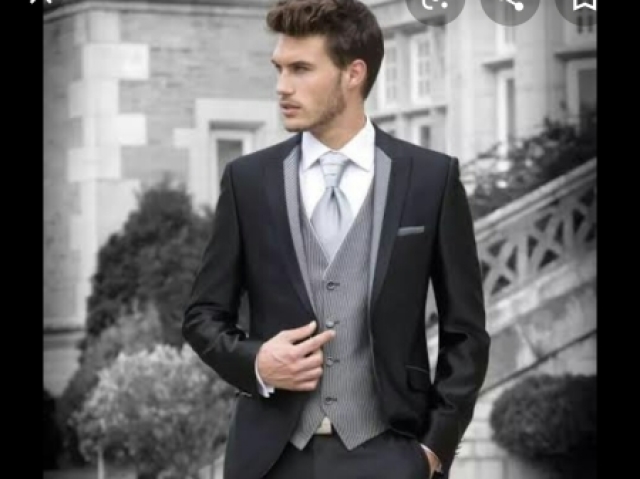Bookmark this image
Image resolution: width=640 pixels, height=479 pixels.
(x=583, y=4)
